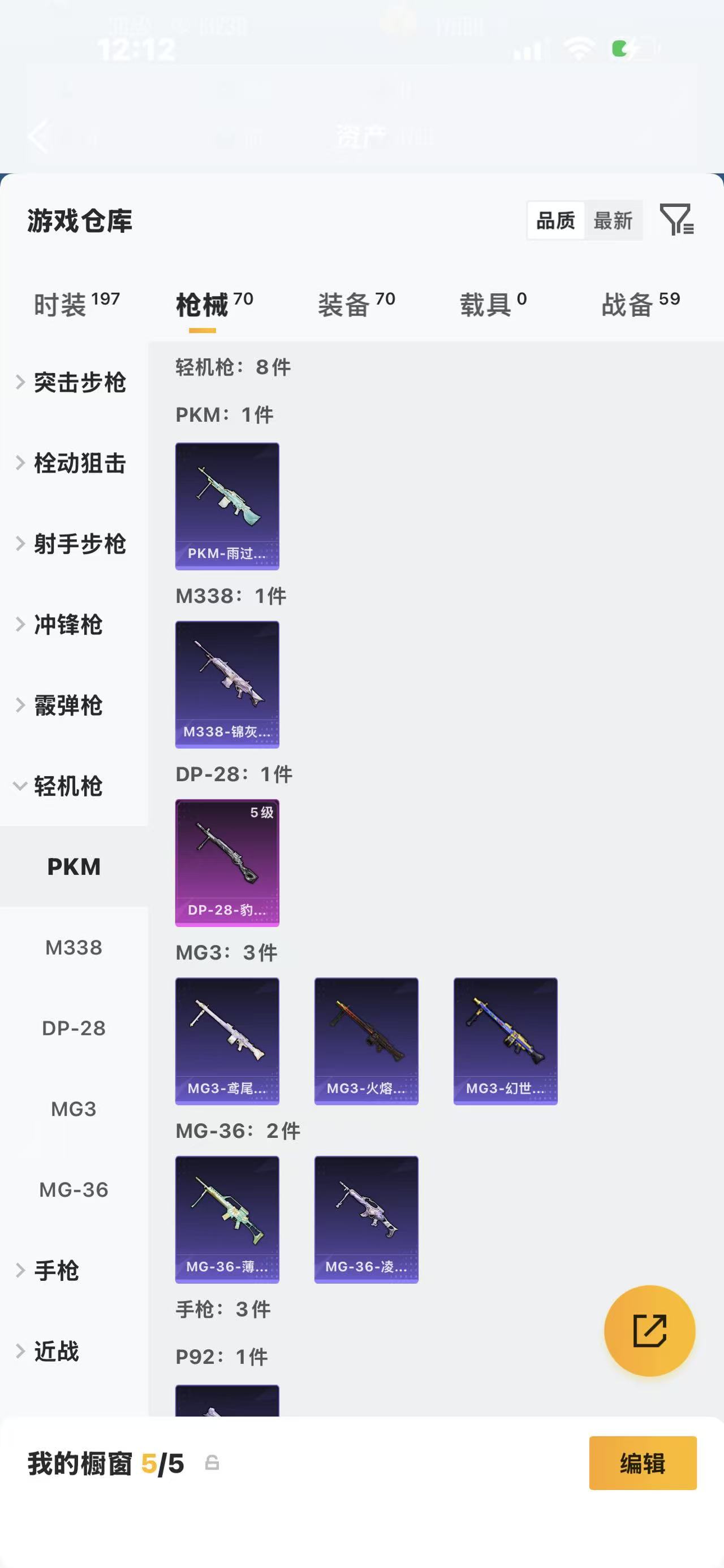Screen dimensions: 724x1568
Task: Switch to the 战备 tab
Action: 640,304
